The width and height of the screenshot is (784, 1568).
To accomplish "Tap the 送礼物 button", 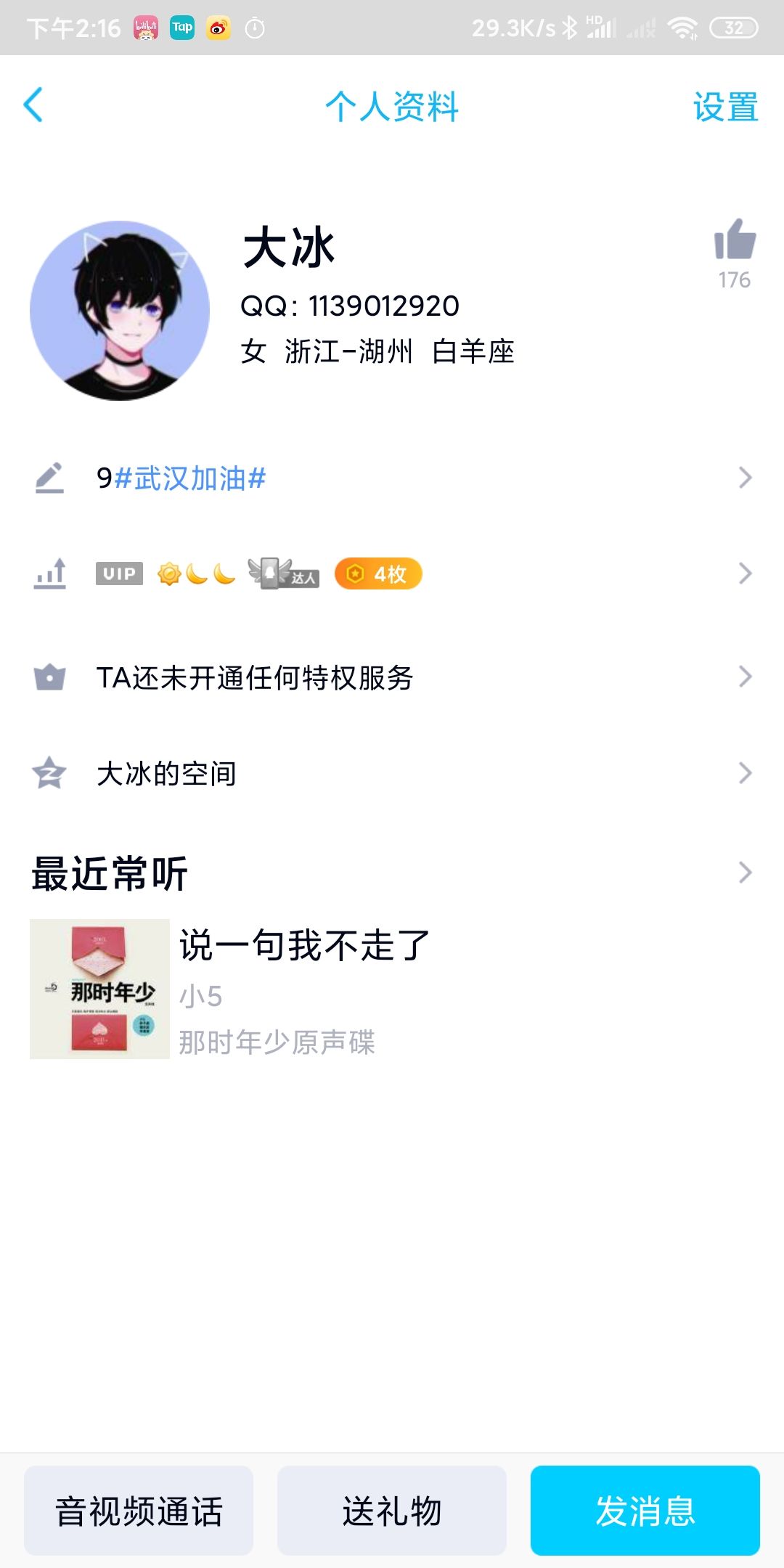I will coord(392,1511).
